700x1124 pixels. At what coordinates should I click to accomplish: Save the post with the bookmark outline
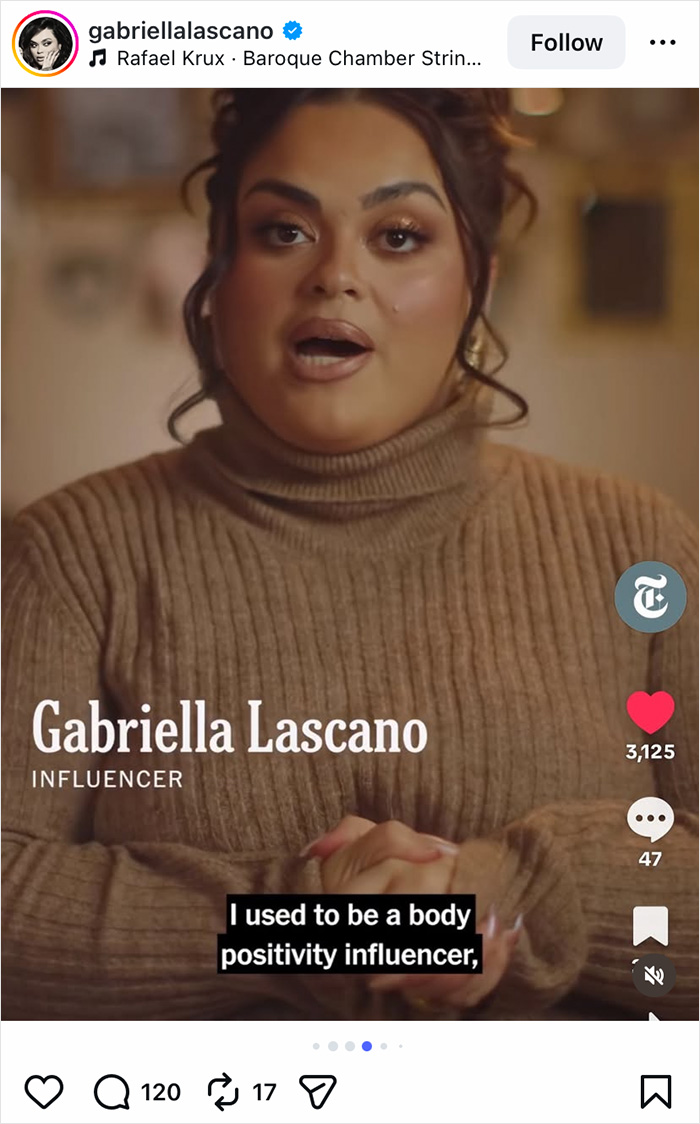coord(655,1092)
